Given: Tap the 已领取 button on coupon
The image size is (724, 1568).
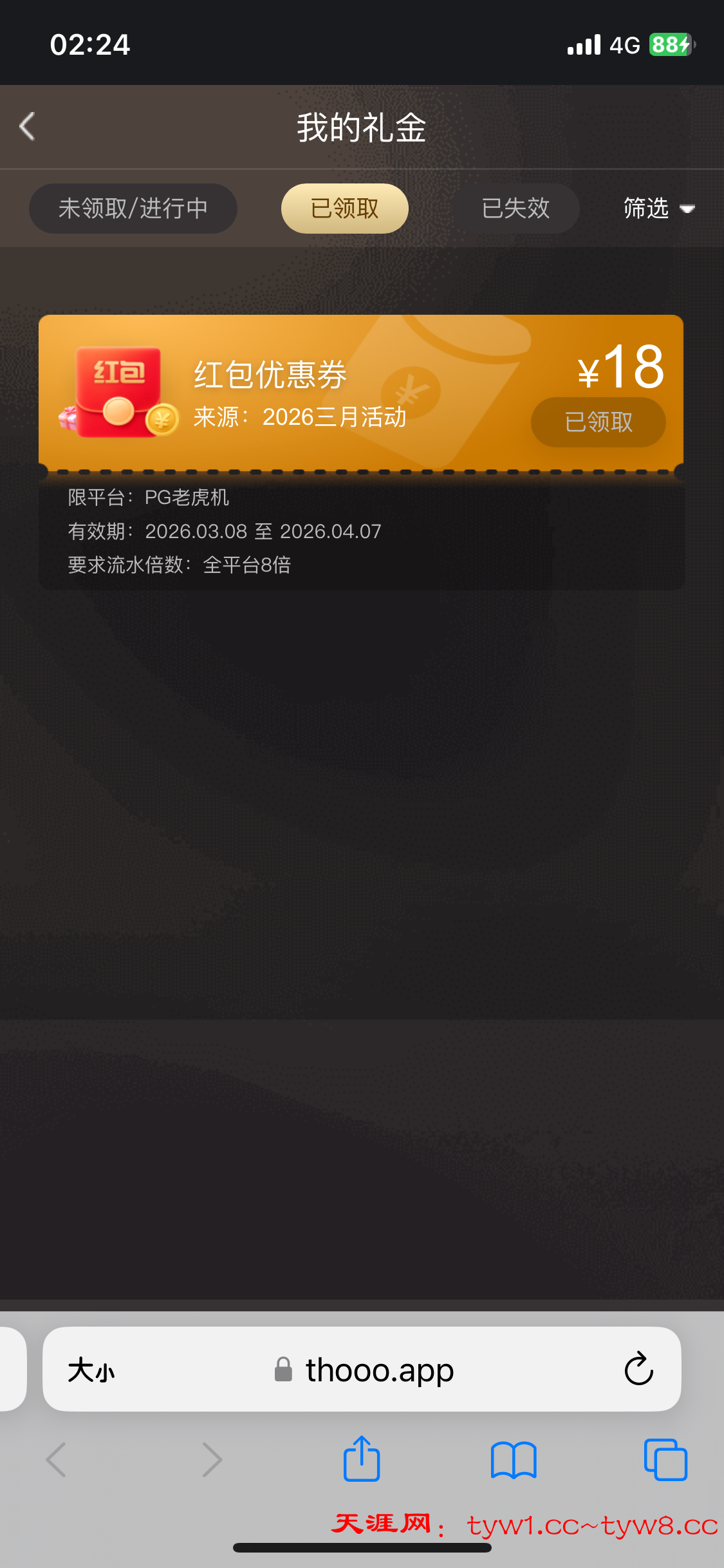Looking at the screenshot, I should pyautogui.click(x=598, y=422).
